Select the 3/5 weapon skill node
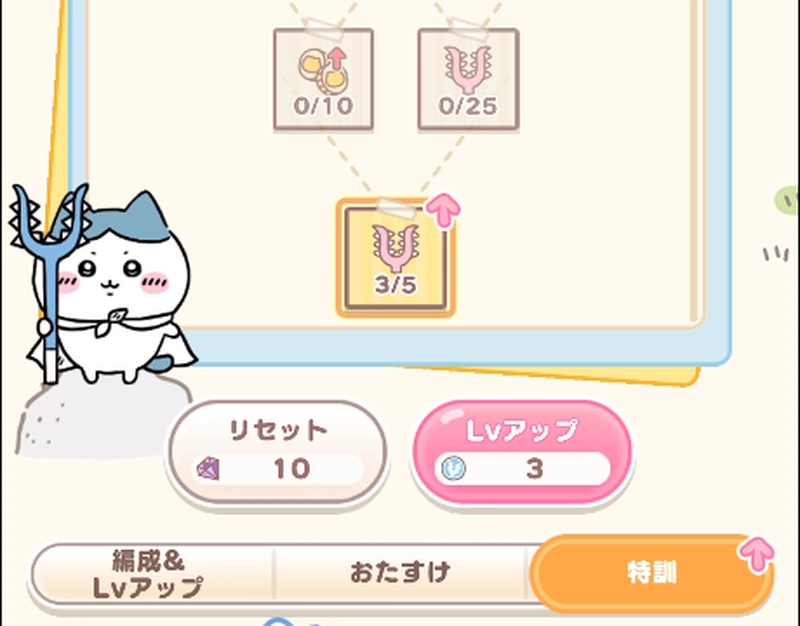The height and width of the screenshot is (626, 800). 395,258
